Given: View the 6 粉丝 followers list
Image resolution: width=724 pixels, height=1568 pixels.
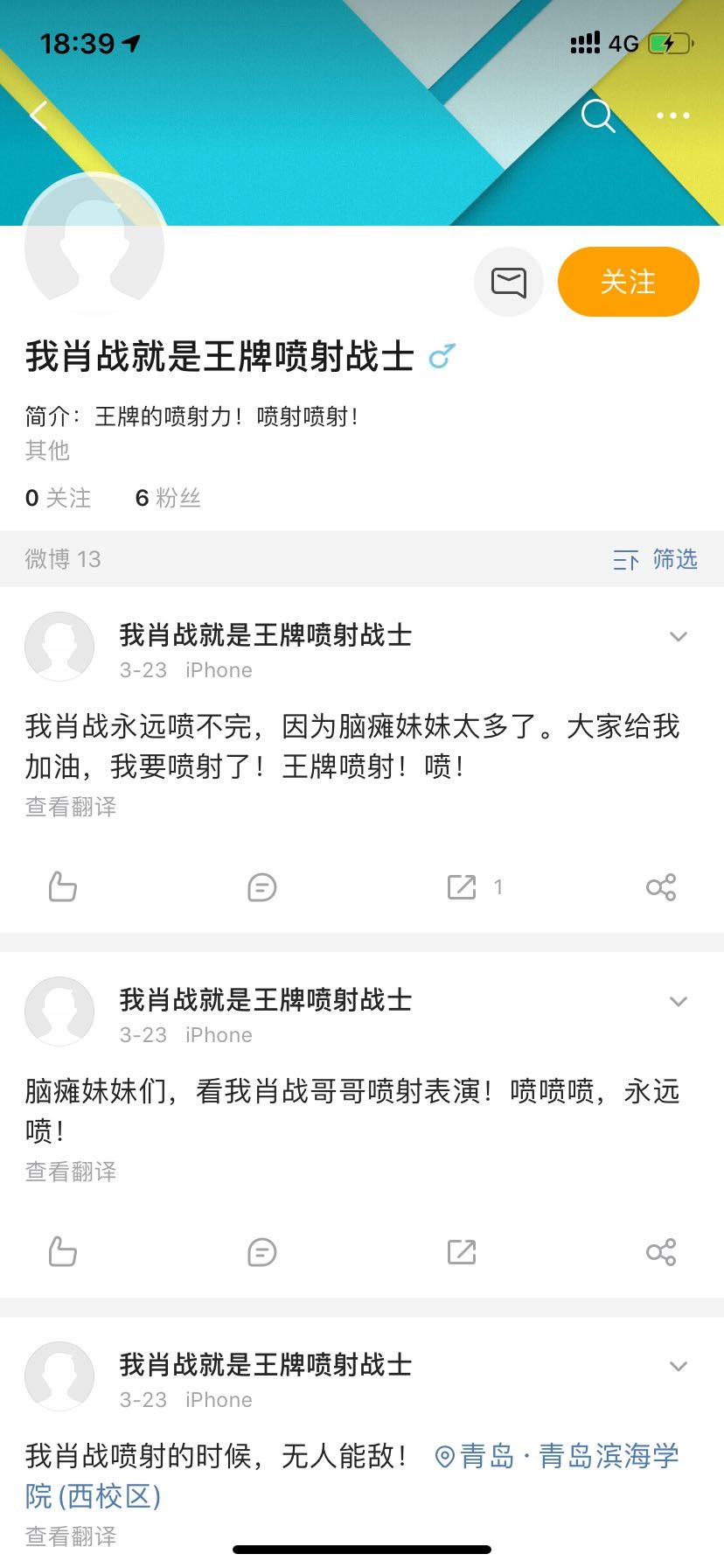Looking at the screenshot, I should 168,498.
